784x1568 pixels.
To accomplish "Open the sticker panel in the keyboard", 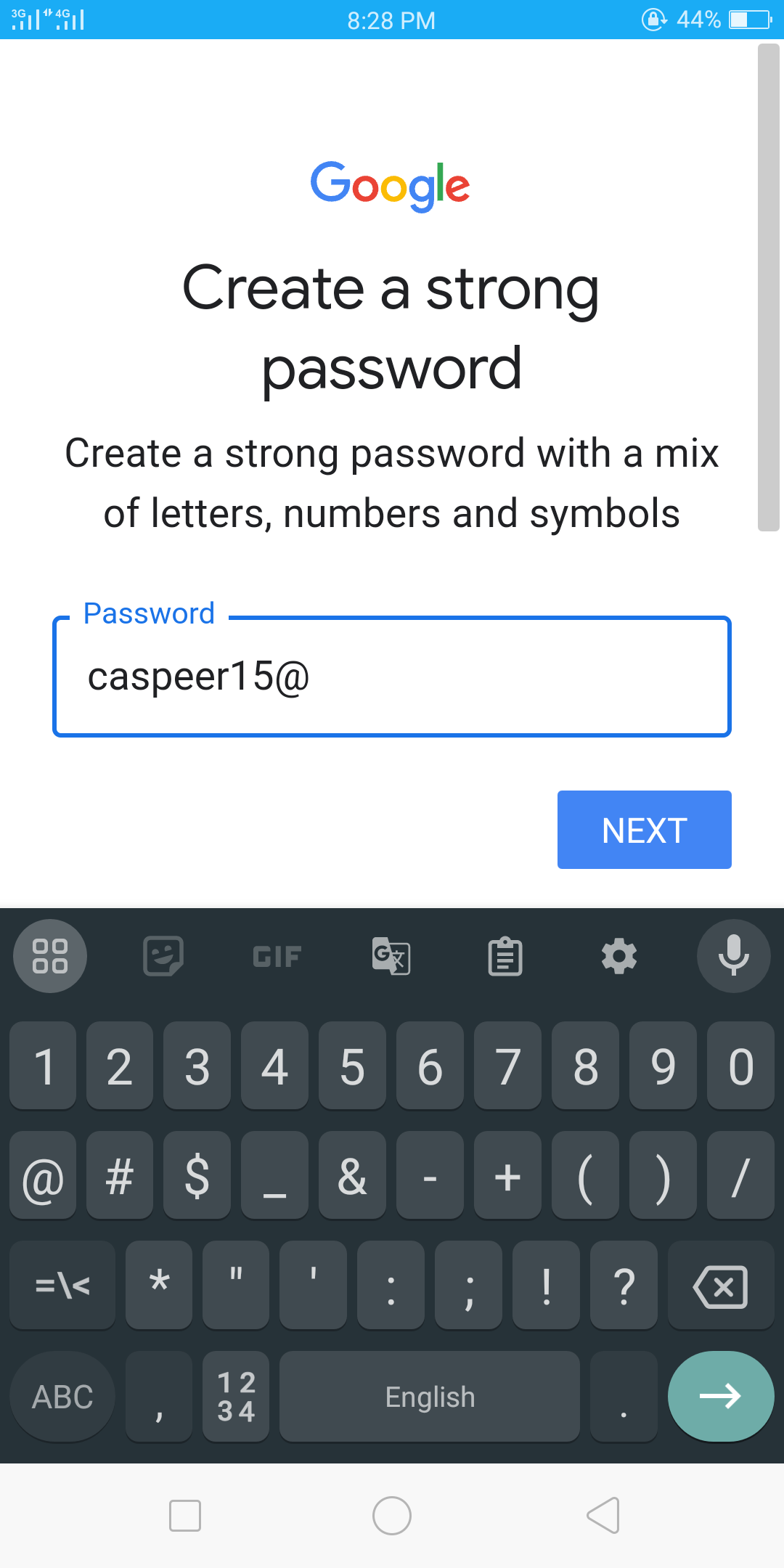I will pyautogui.click(x=163, y=956).
